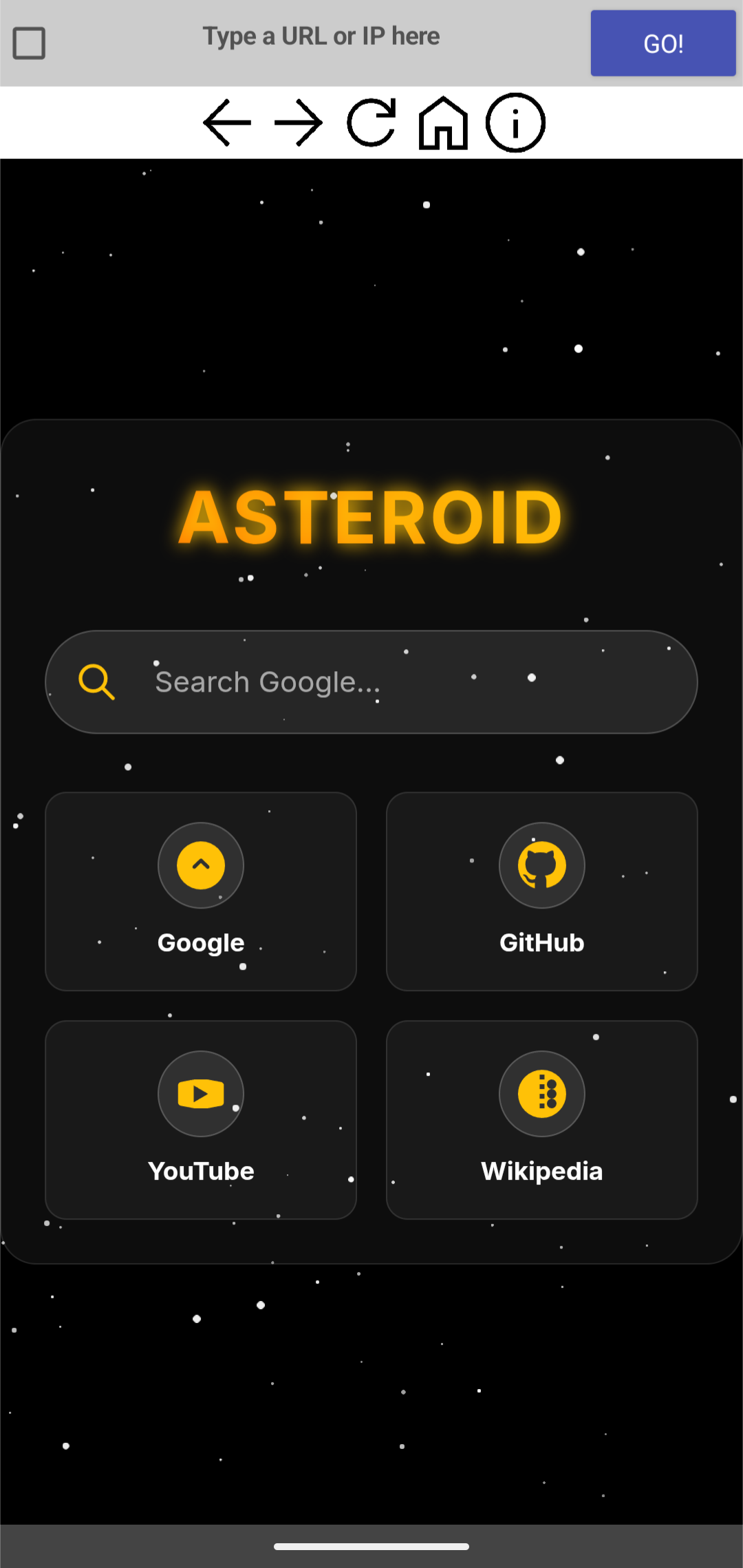Open the info icon
The height and width of the screenshot is (1568, 743).
515,123
